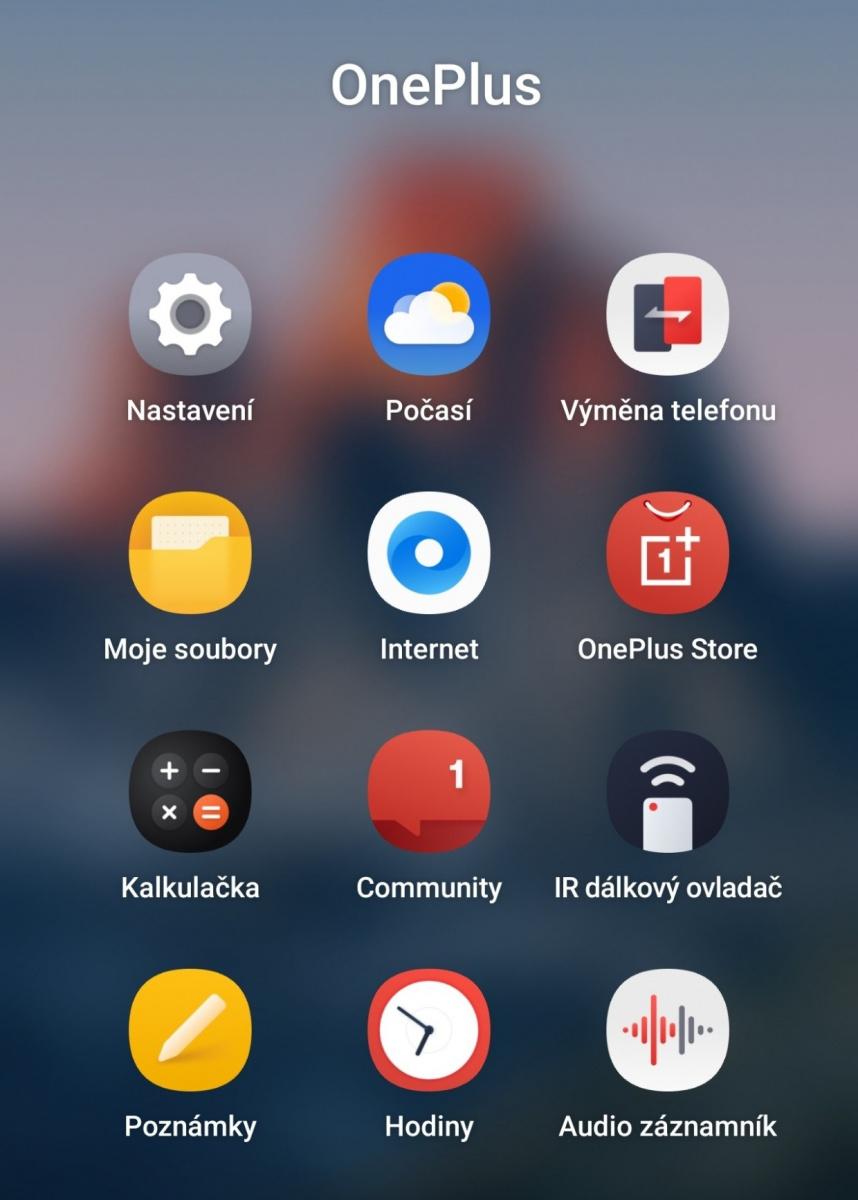Launch the Hodiny clock app
This screenshot has width=858, height=1200.
(x=429, y=1029)
